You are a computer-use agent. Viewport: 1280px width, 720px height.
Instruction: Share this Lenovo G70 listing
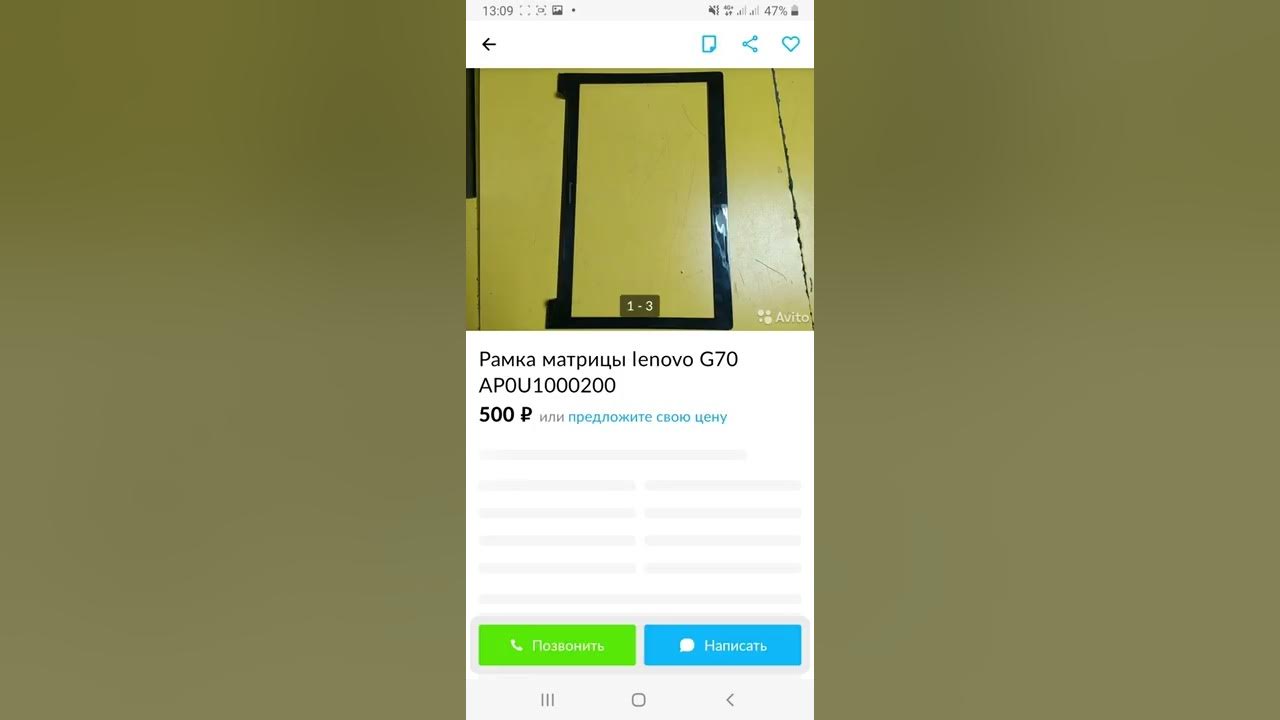[750, 44]
